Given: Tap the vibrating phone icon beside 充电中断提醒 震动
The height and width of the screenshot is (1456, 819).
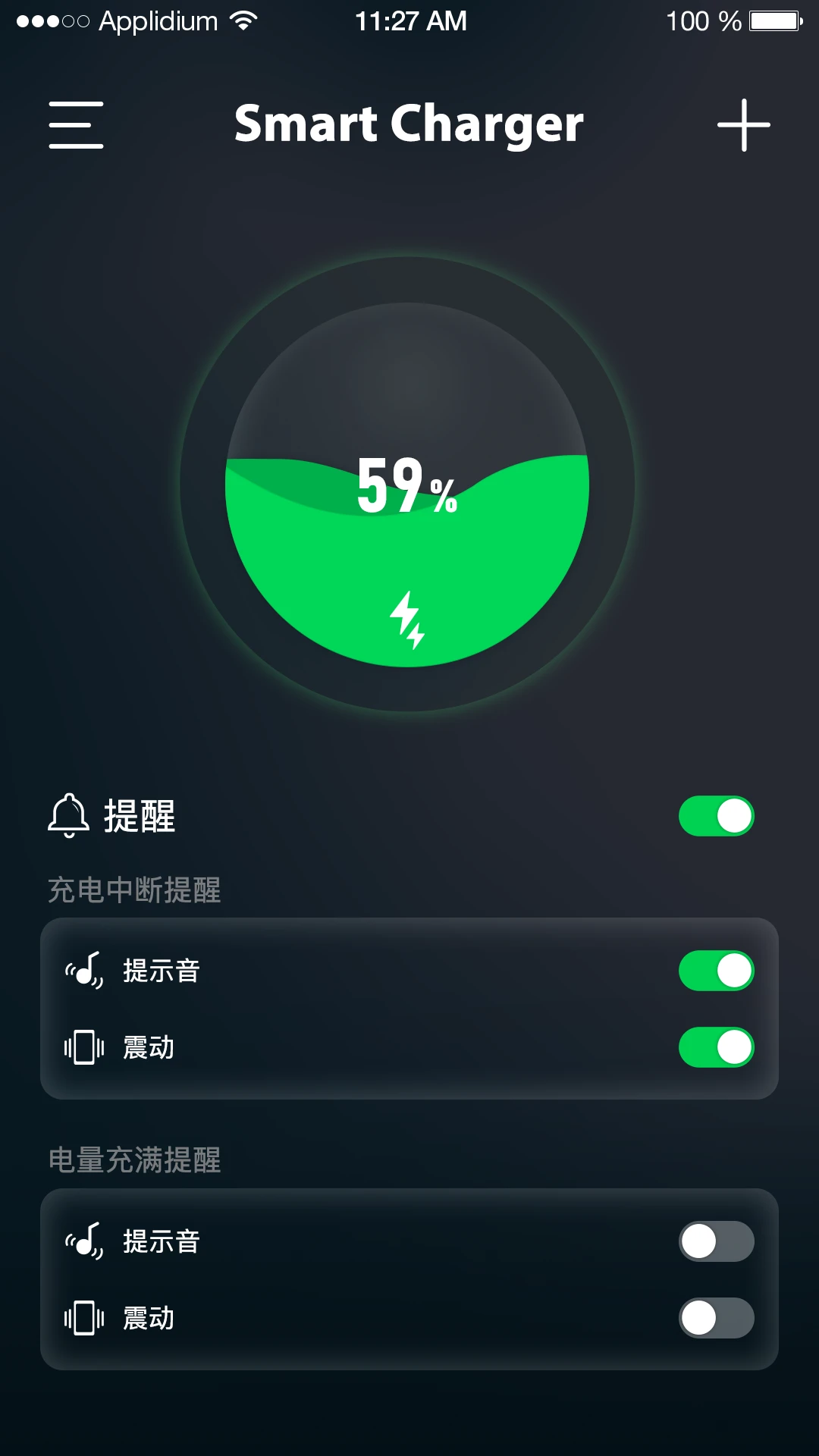Looking at the screenshot, I should [83, 1048].
